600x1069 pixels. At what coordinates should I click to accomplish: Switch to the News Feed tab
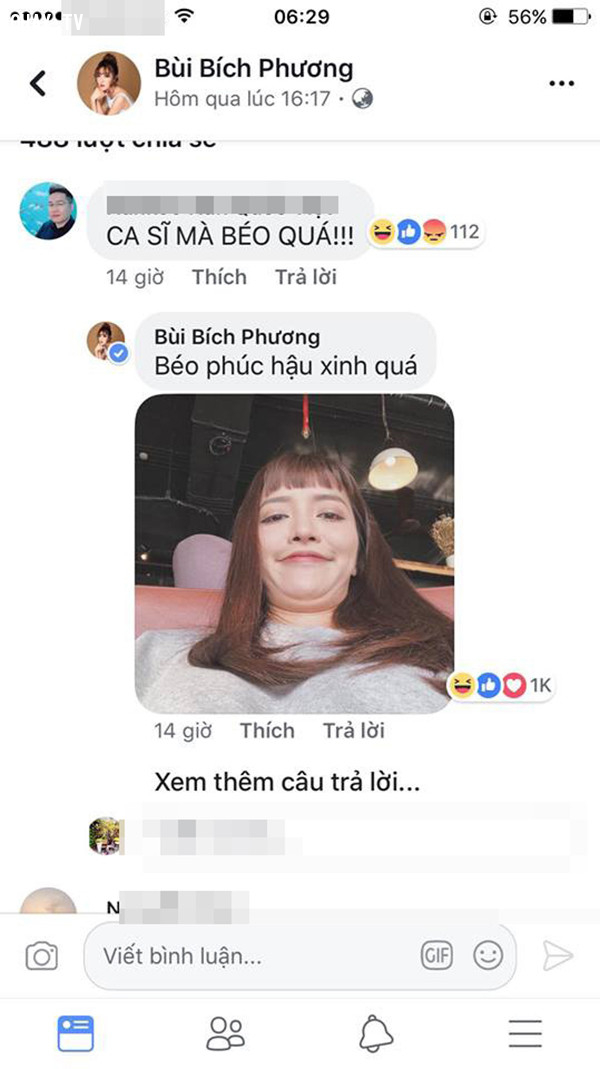coord(76,1033)
